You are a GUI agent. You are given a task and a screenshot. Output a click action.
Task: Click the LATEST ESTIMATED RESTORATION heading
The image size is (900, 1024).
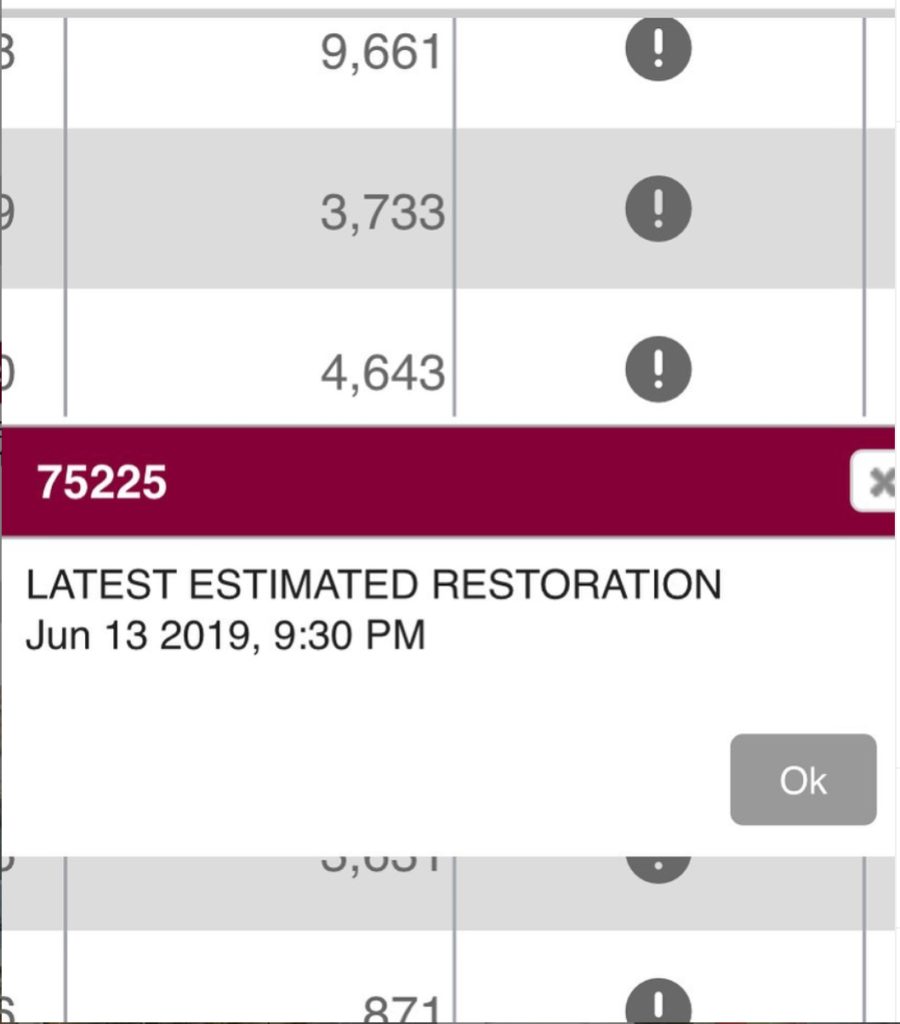click(x=374, y=586)
